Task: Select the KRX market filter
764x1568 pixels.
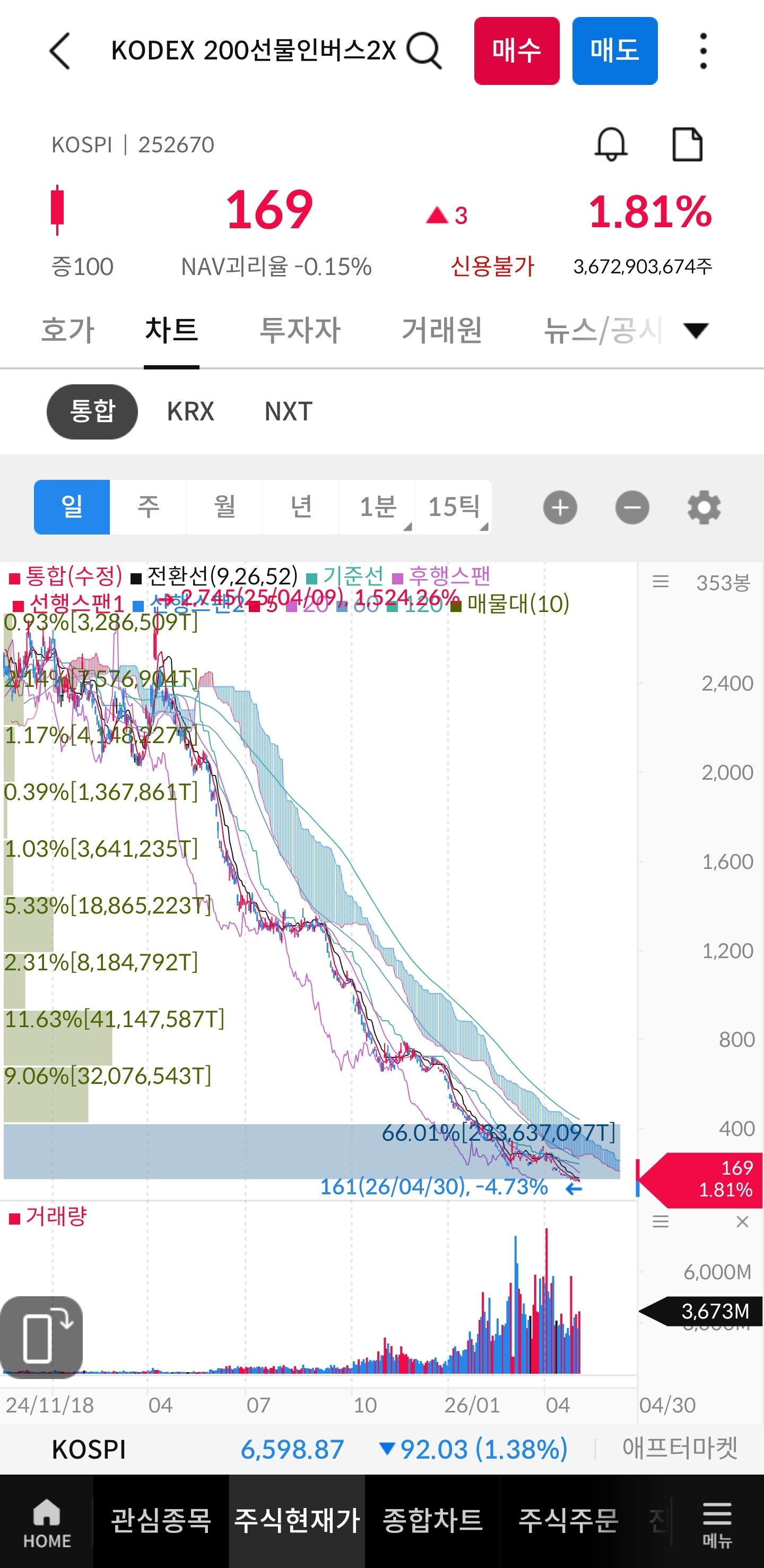Action: 190,411
